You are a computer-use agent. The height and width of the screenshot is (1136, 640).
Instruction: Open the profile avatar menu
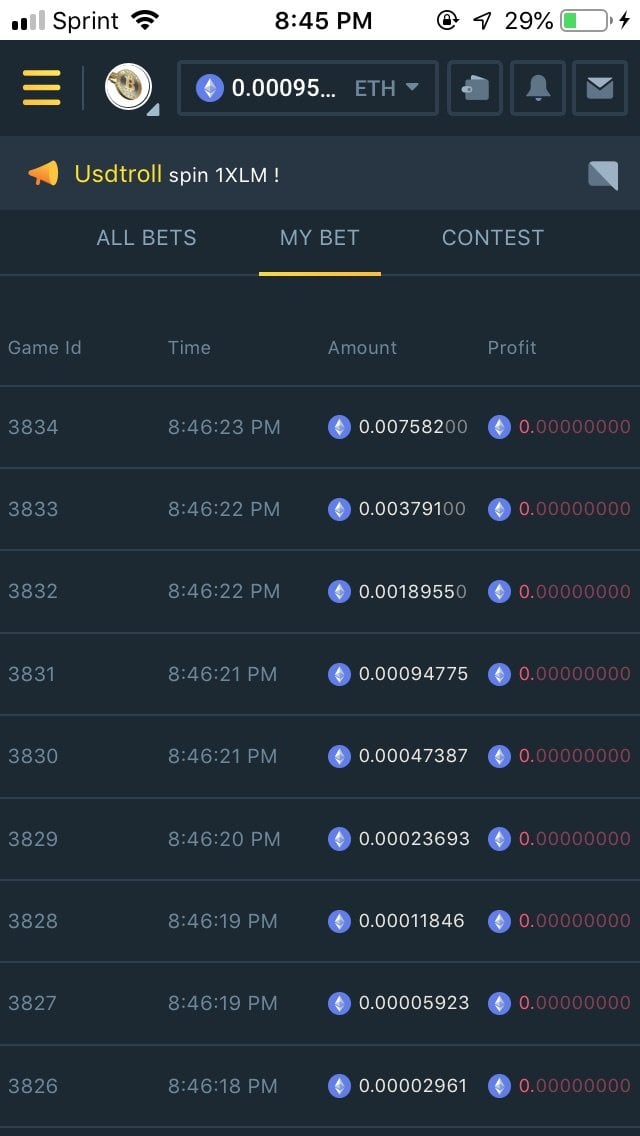point(129,88)
